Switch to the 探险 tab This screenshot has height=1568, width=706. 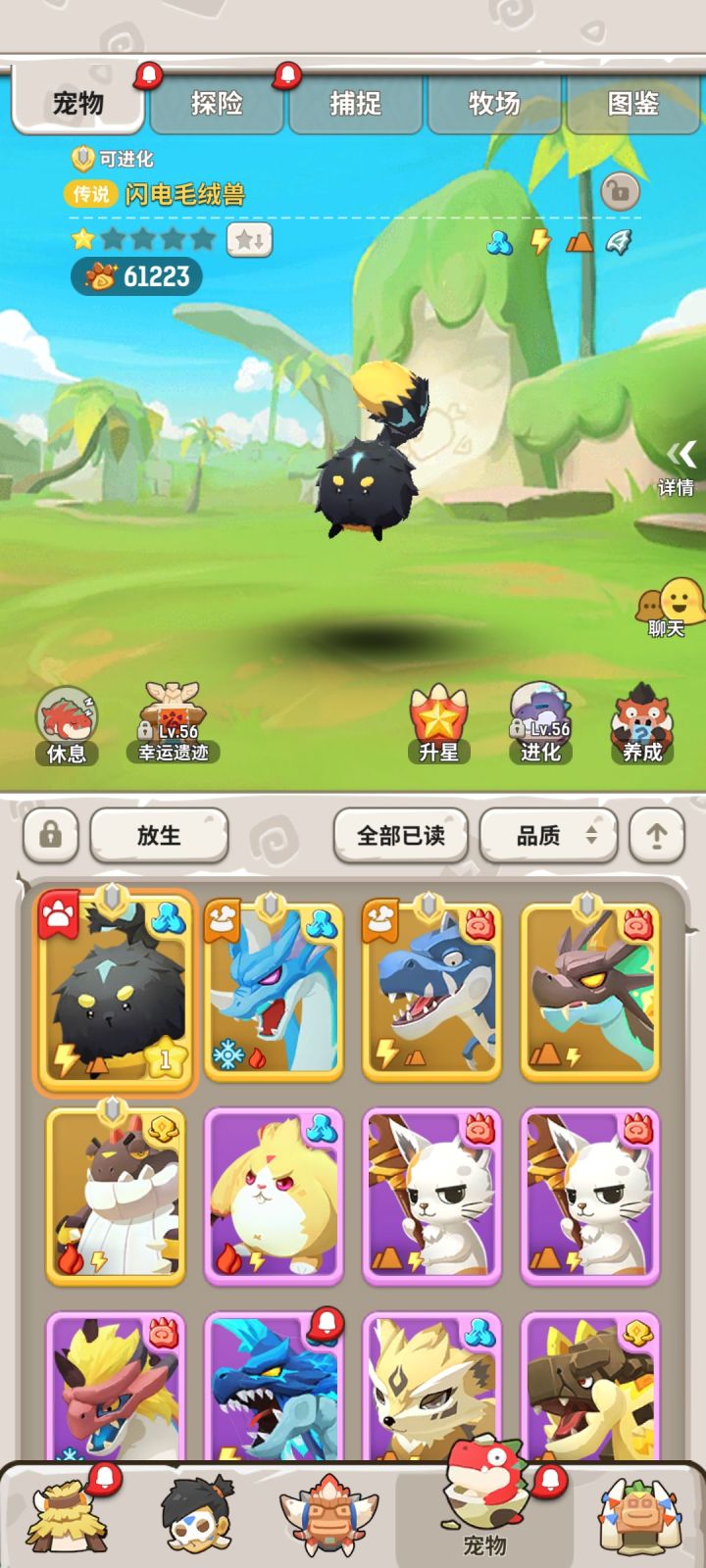216,105
